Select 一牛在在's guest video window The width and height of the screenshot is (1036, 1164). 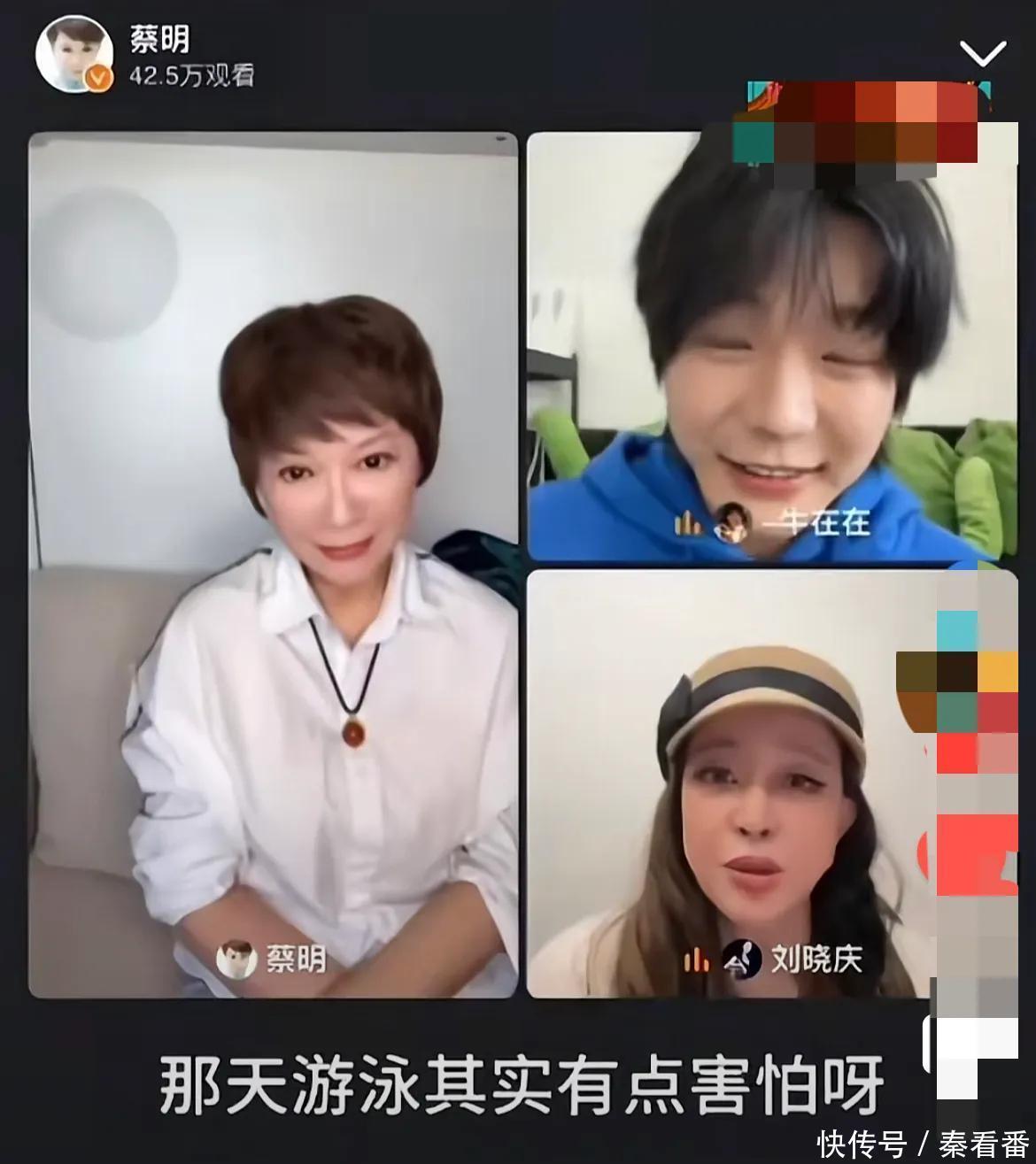762,347
